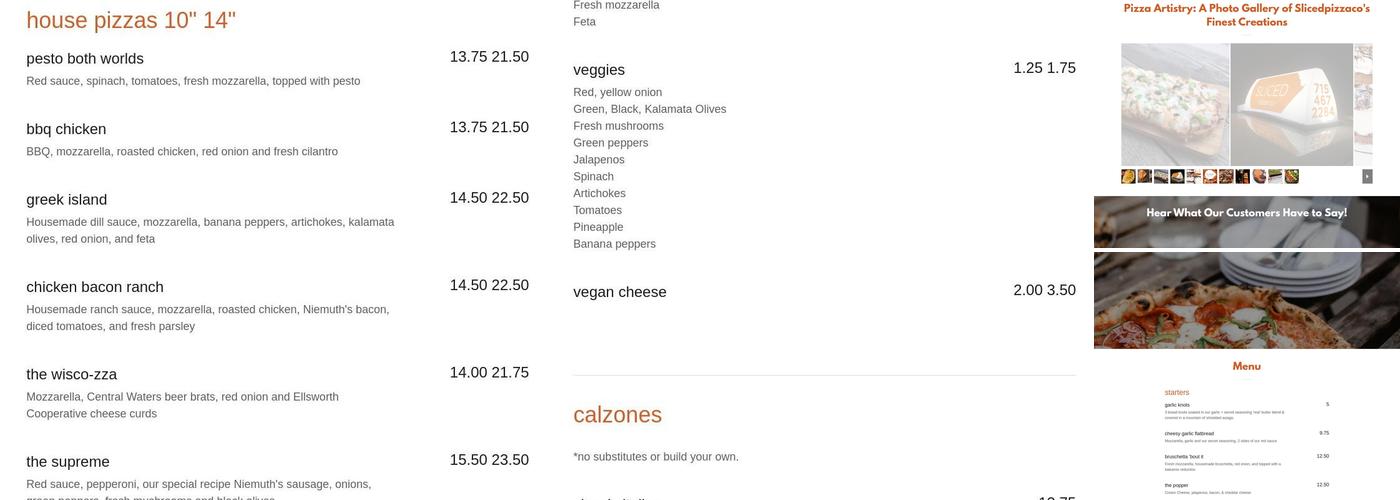1400x500 pixels.
Task: Tap the gallery thumbnail strip's next arrow
Action: (x=1367, y=177)
